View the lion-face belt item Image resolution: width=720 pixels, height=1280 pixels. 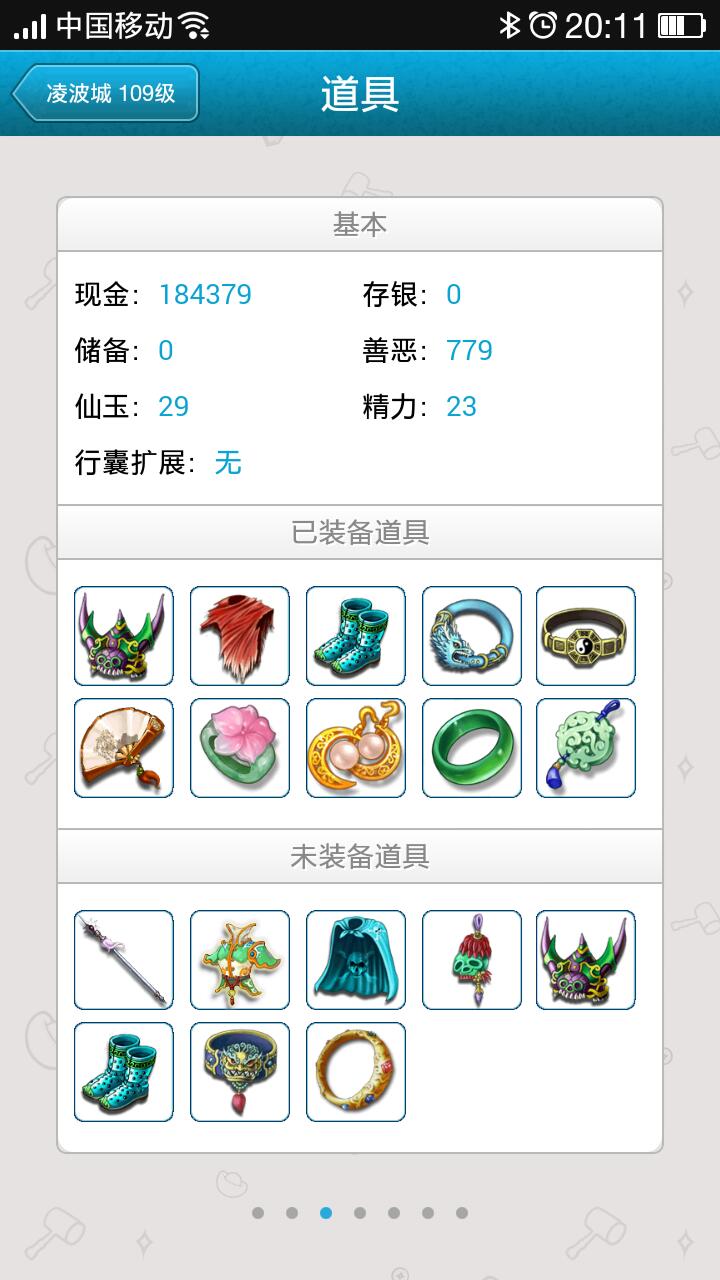[240, 1072]
